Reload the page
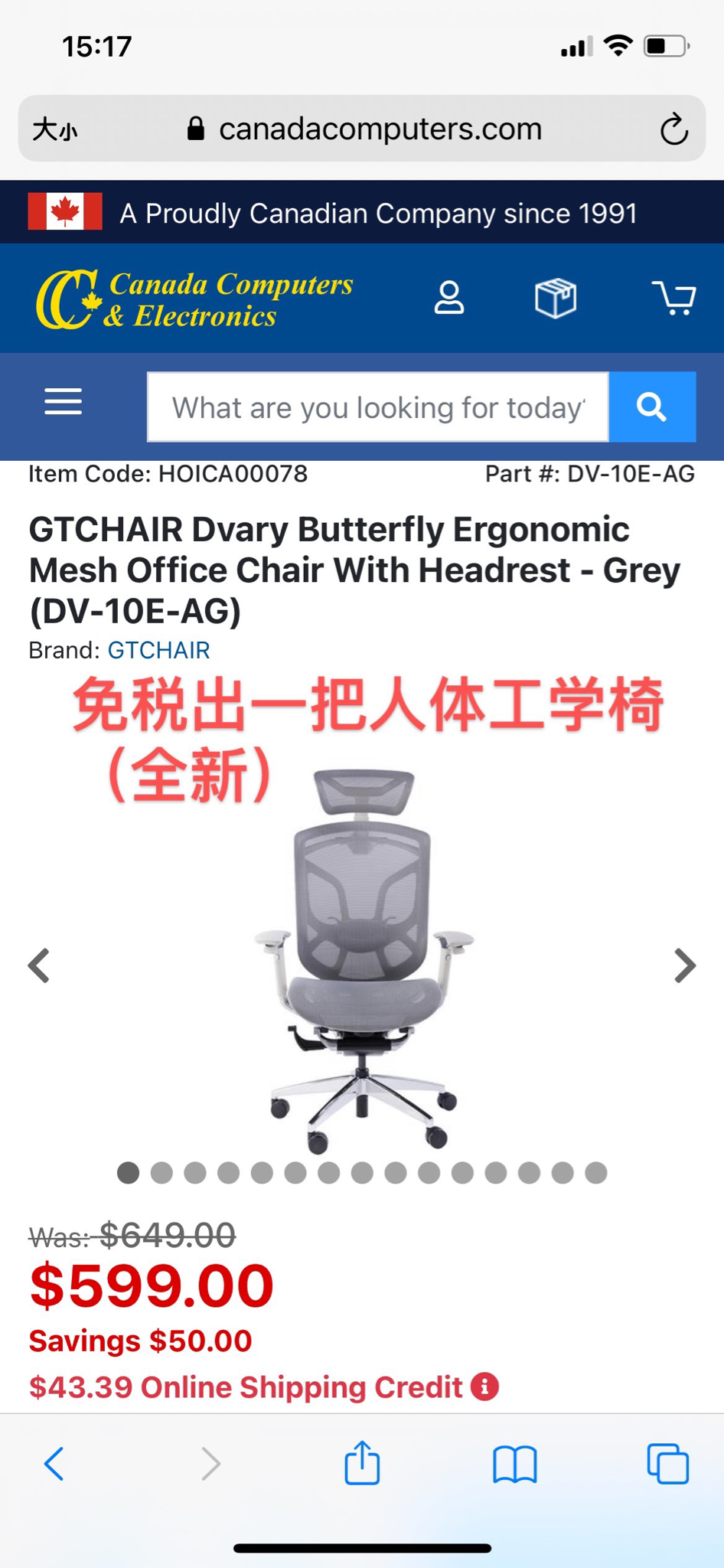This screenshot has width=724, height=1568. pyautogui.click(x=673, y=129)
